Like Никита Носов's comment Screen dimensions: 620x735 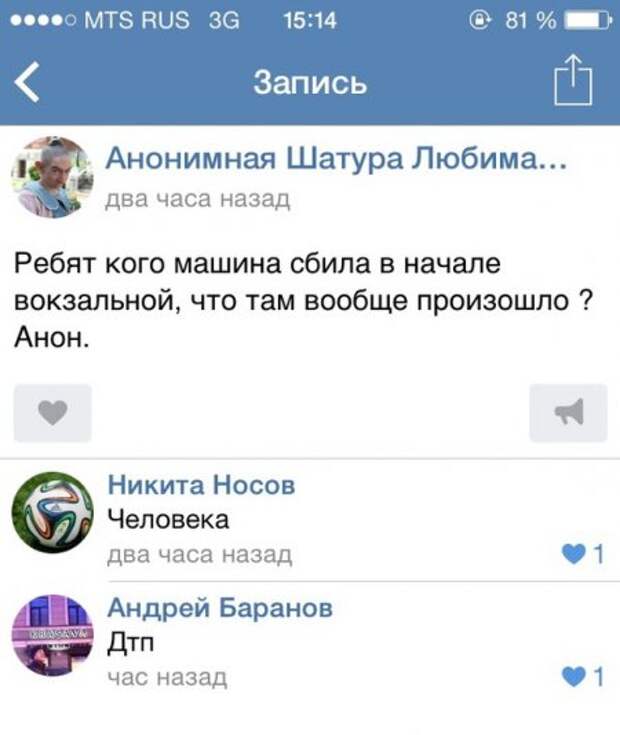tap(582, 555)
